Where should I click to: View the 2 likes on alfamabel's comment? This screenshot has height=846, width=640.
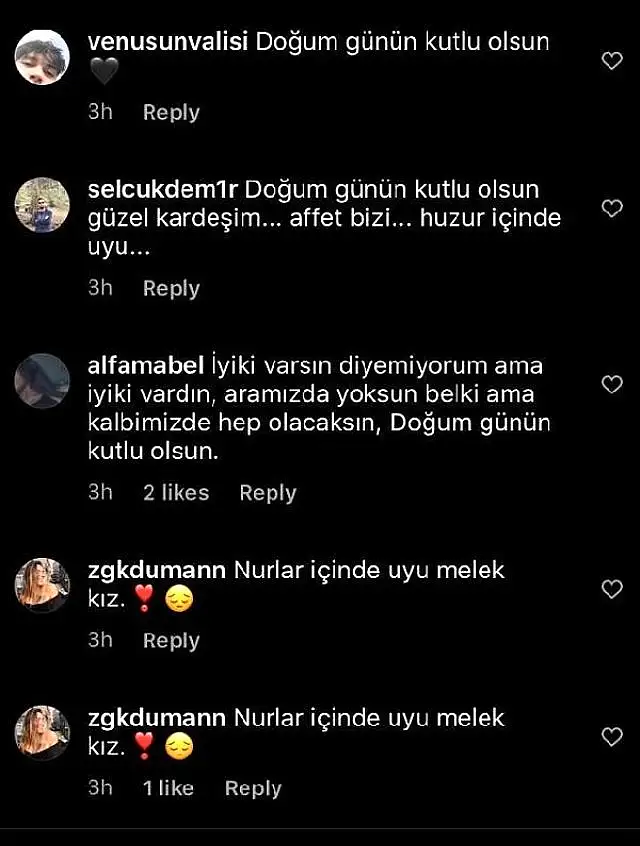176,493
